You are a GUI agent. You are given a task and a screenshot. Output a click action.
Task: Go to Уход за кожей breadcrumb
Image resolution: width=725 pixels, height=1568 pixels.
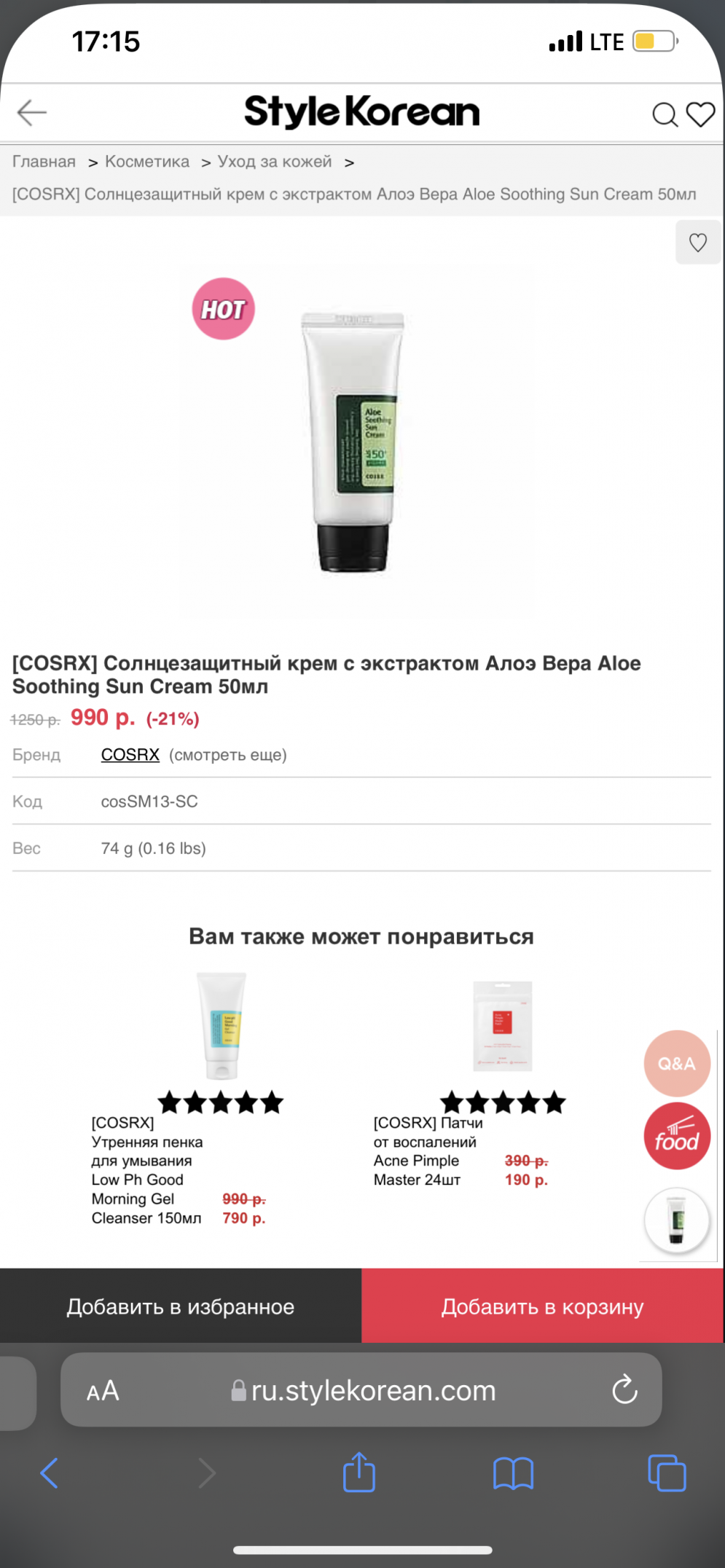pyautogui.click(x=275, y=162)
